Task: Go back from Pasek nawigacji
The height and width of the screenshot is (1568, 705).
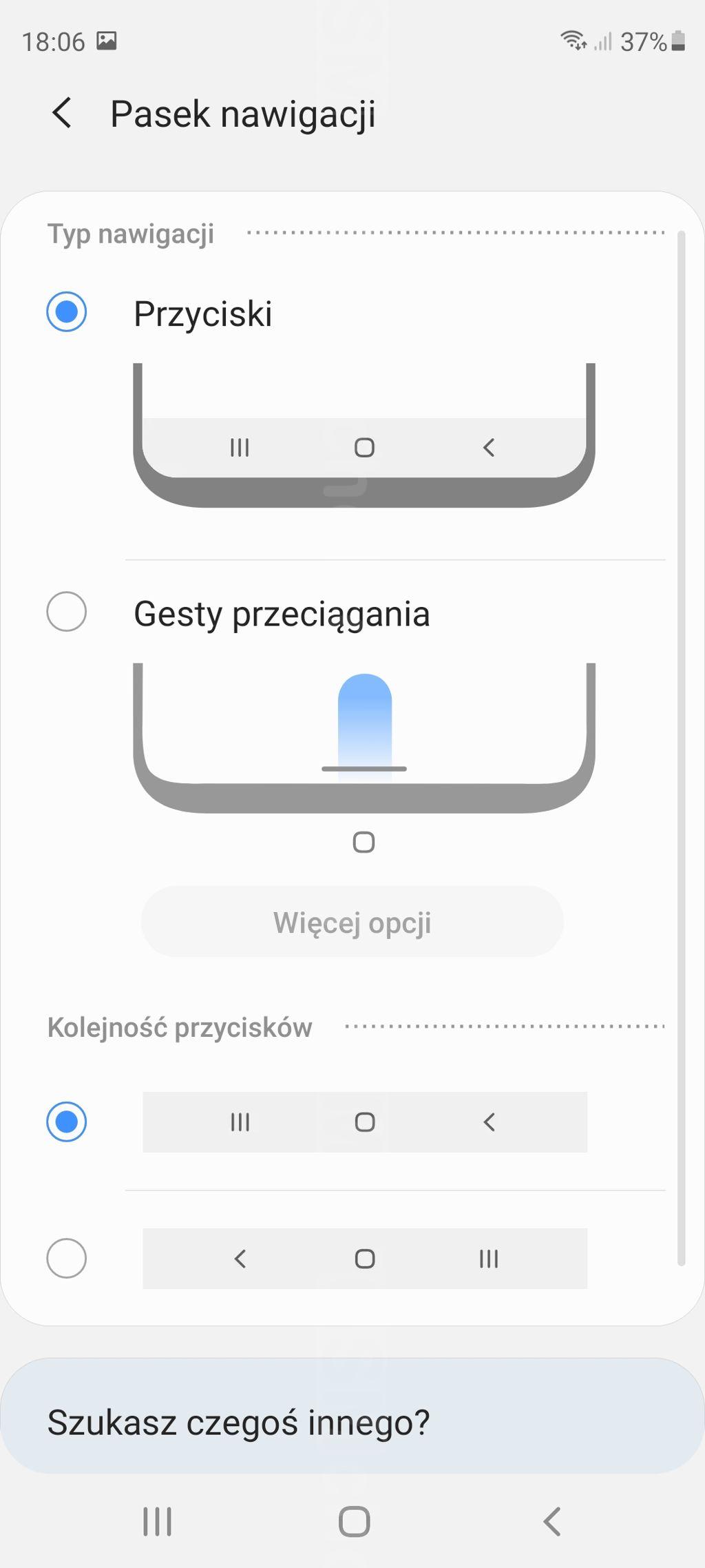Action: tap(62, 113)
